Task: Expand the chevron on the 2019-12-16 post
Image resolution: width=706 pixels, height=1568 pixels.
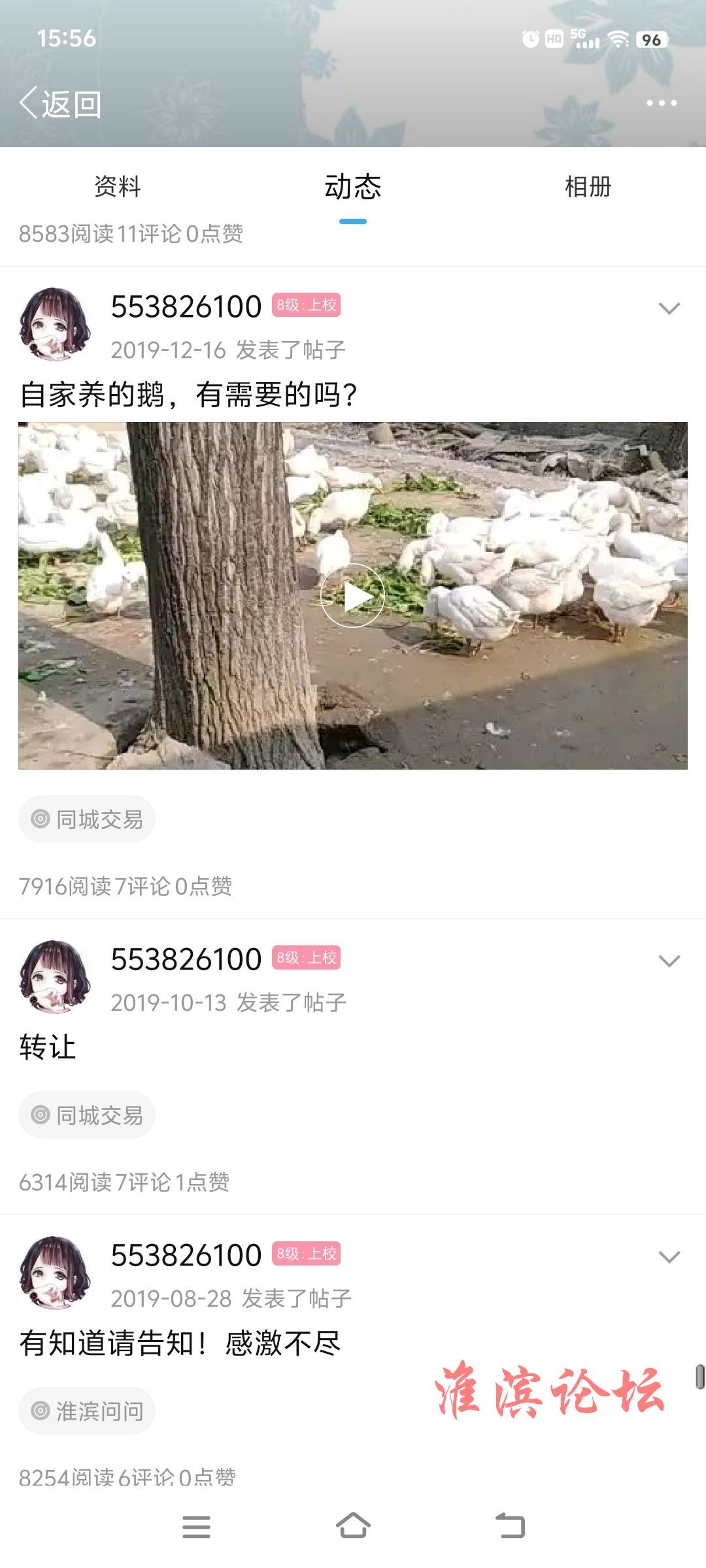Action: pos(669,308)
